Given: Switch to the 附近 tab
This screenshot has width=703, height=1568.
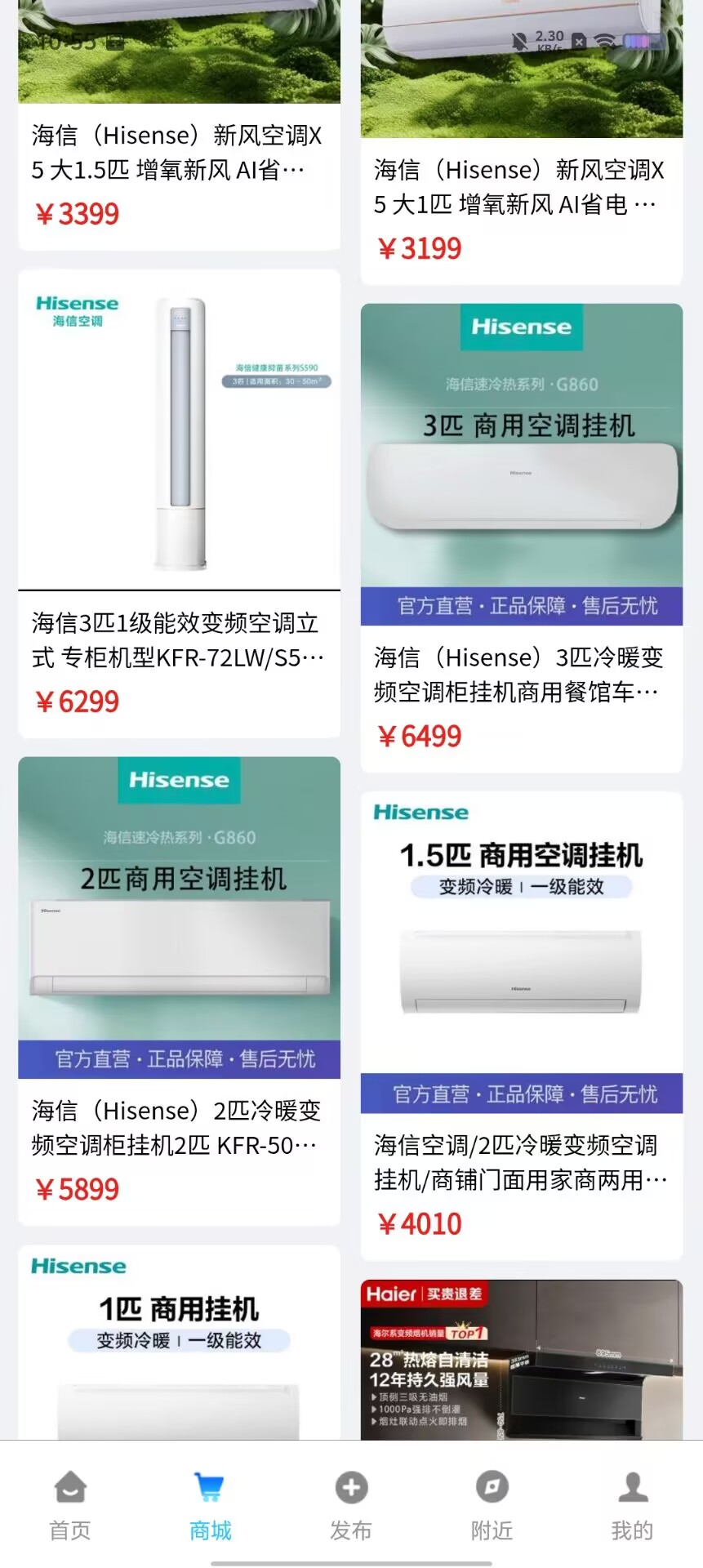Looking at the screenshot, I should click(x=492, y=1505).
